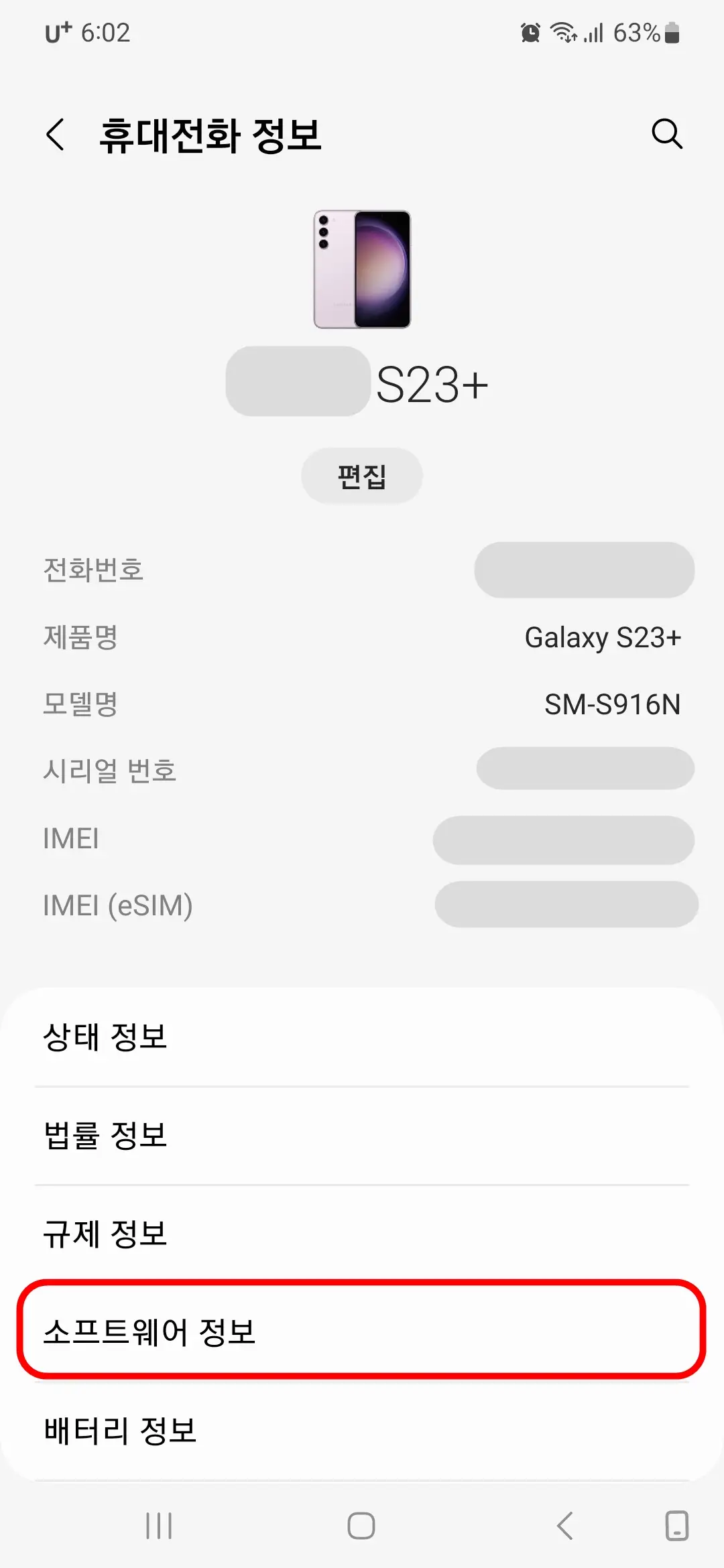724x1568 pixels.
Task: Open 법률 정보 (legal information)
Action: pos(362,1134)
